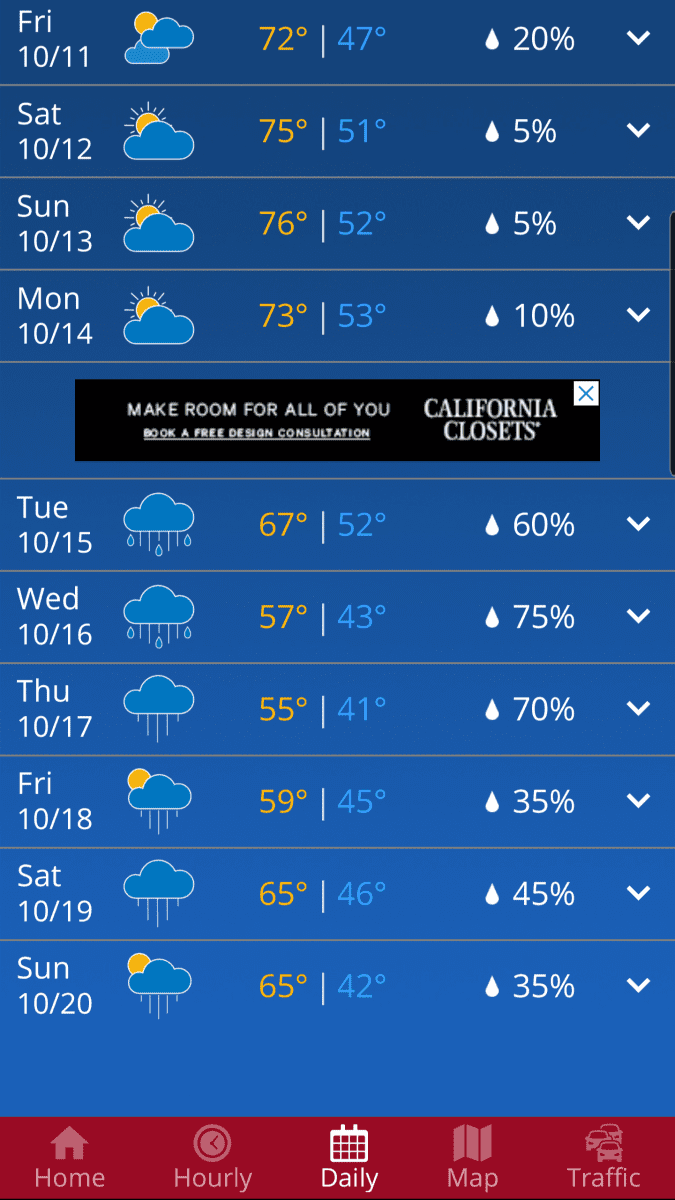Show details for Mon 10/14
This screenshot has width=675, height=1200.
tap(638, 315)
